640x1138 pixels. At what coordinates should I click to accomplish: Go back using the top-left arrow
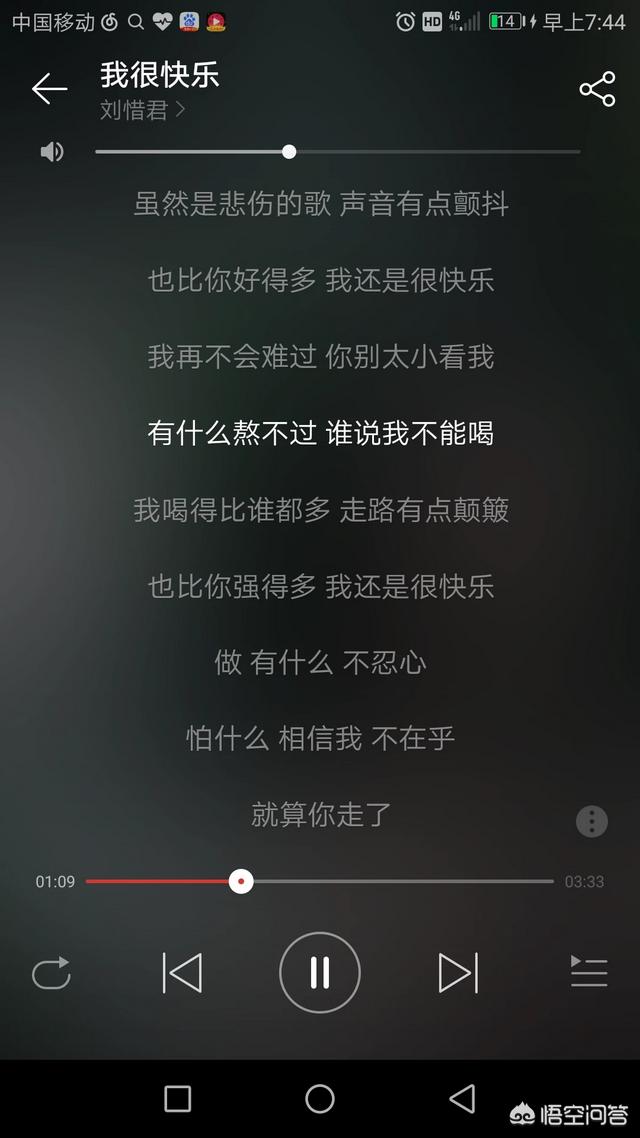49,89
